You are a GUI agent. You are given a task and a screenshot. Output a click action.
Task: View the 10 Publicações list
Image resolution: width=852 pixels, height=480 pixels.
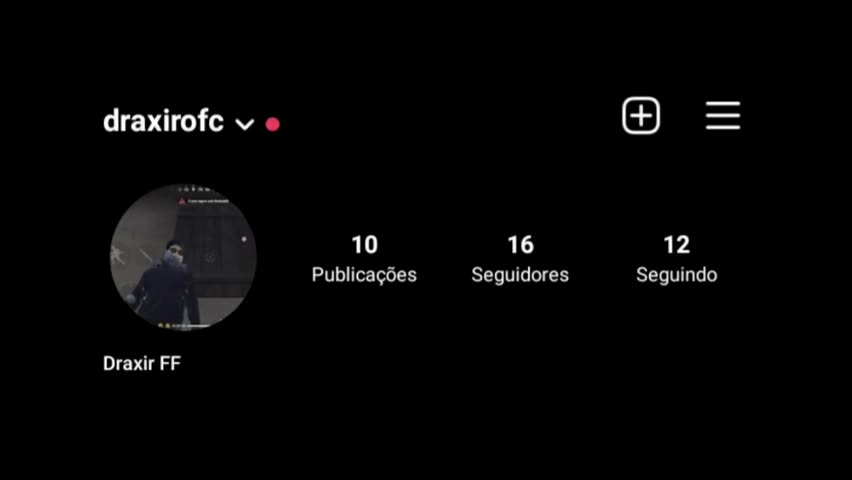364,258
